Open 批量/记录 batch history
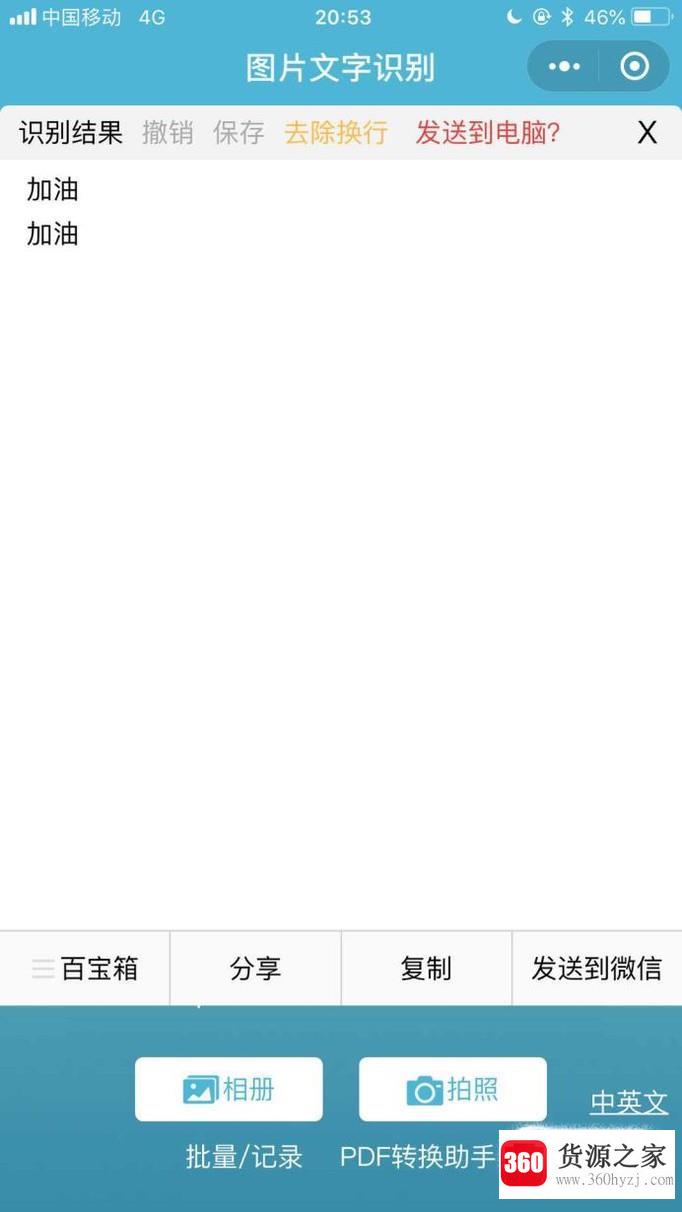 (x=244, y=1157)
